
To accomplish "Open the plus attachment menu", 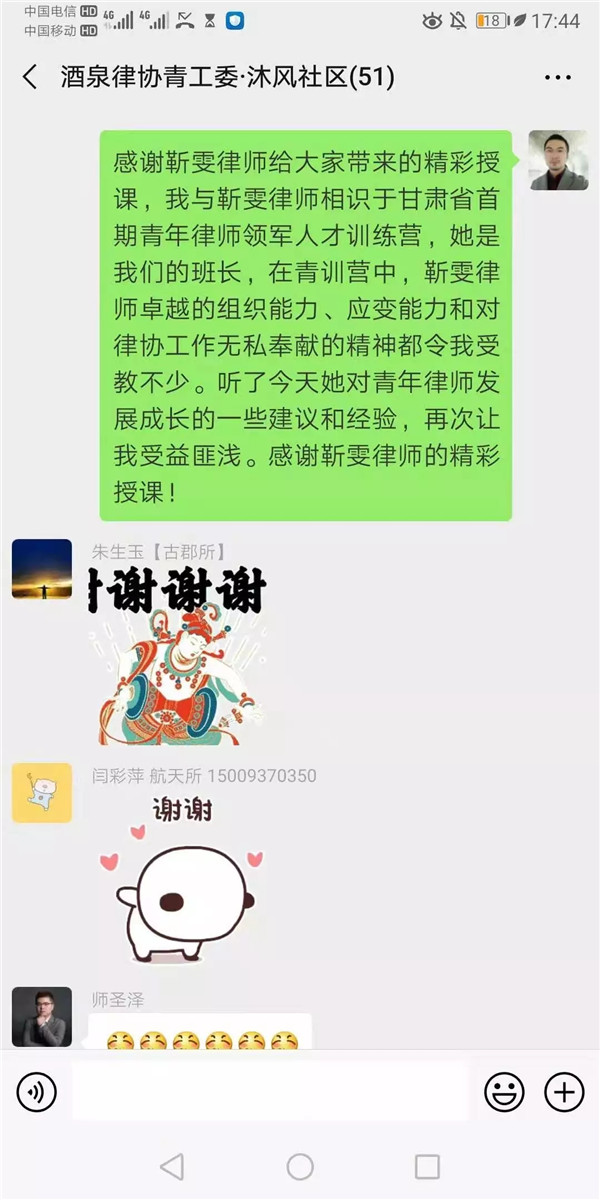I will click(564, 1092).
